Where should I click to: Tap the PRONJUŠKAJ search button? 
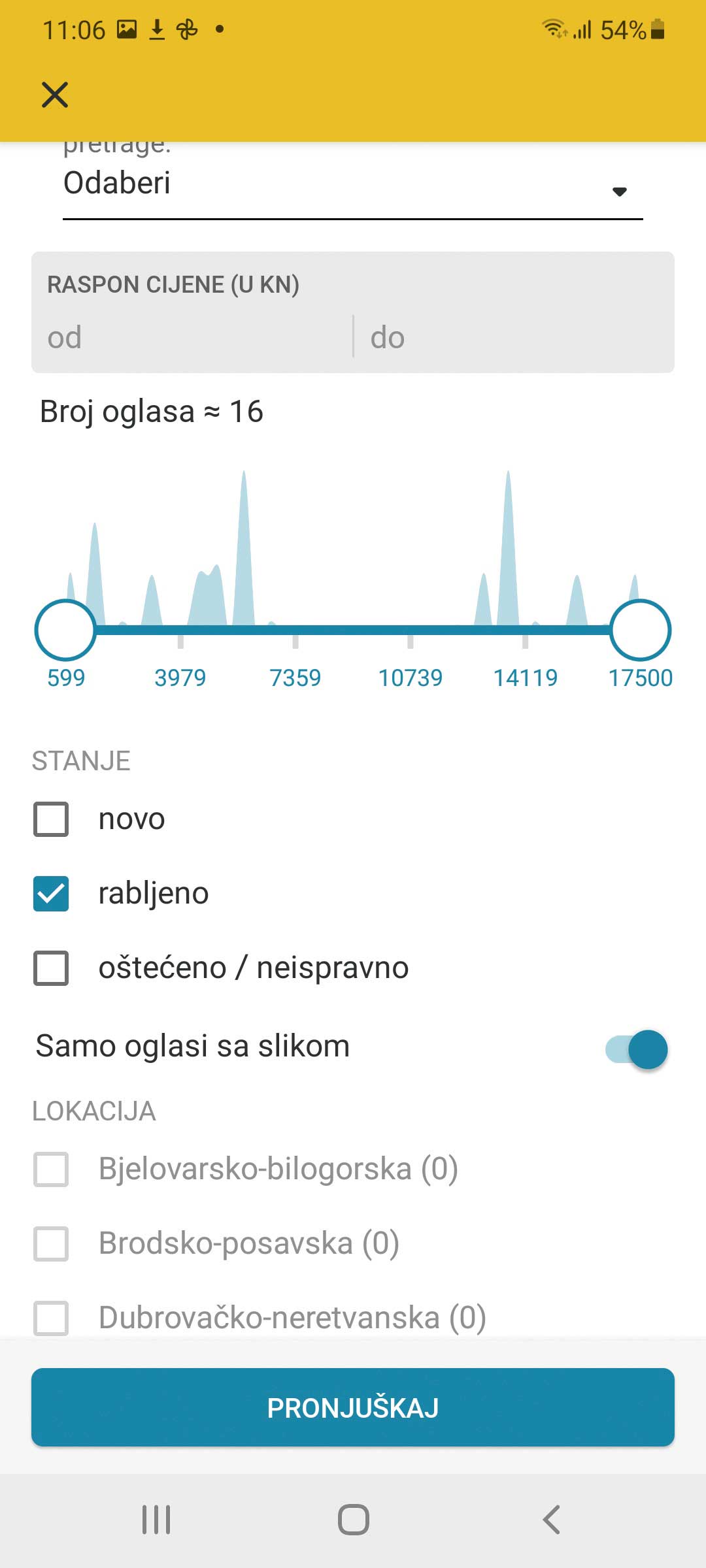point(353,1407)
